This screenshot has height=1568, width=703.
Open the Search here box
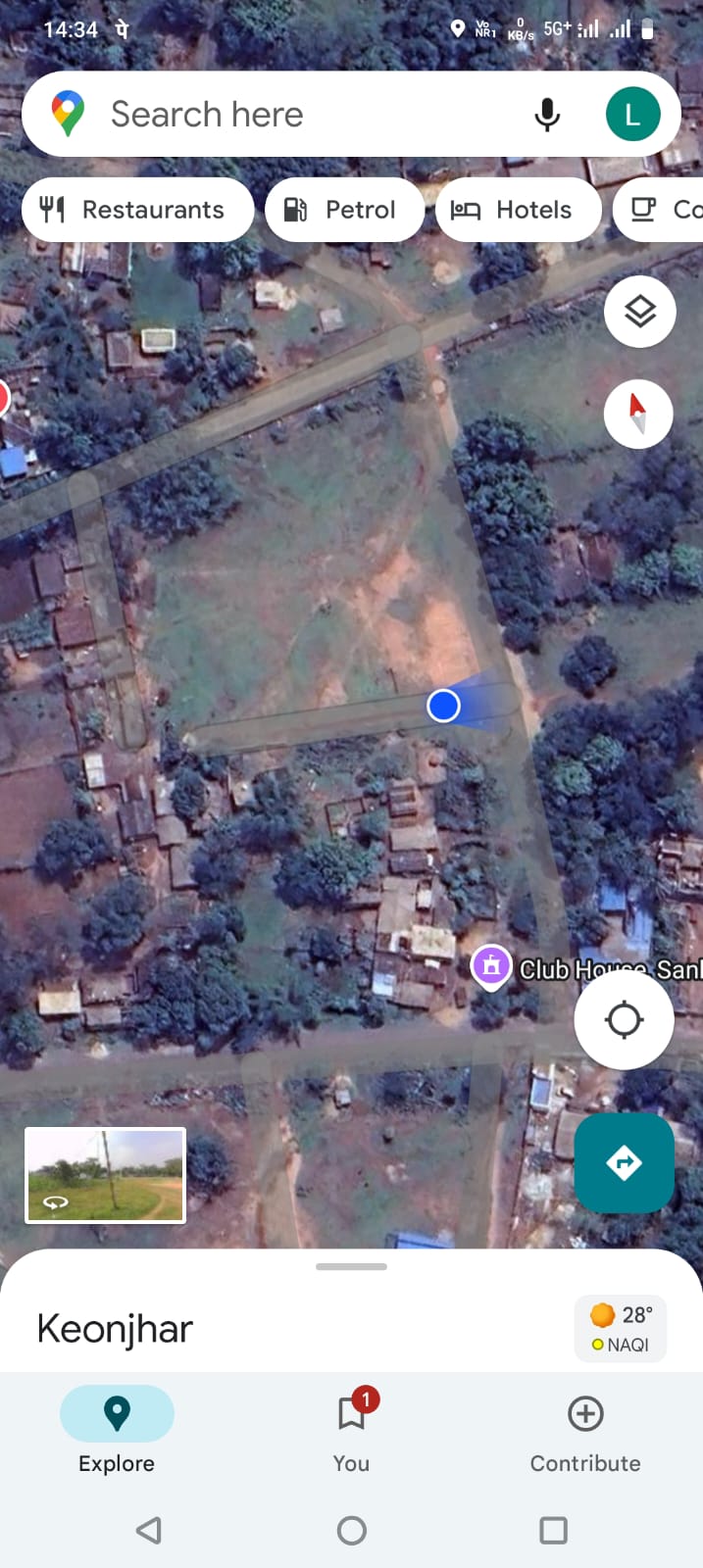point(294,115)
